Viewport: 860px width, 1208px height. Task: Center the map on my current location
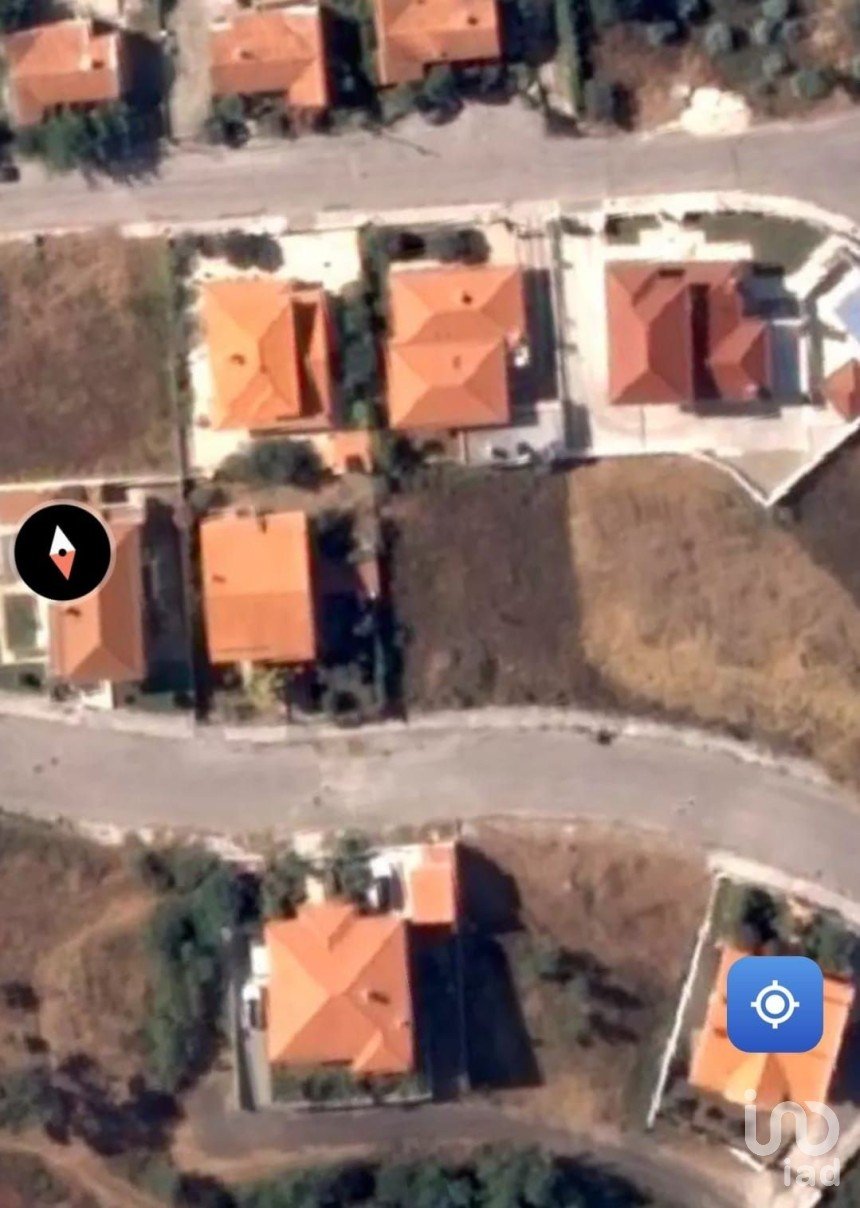775,1004
